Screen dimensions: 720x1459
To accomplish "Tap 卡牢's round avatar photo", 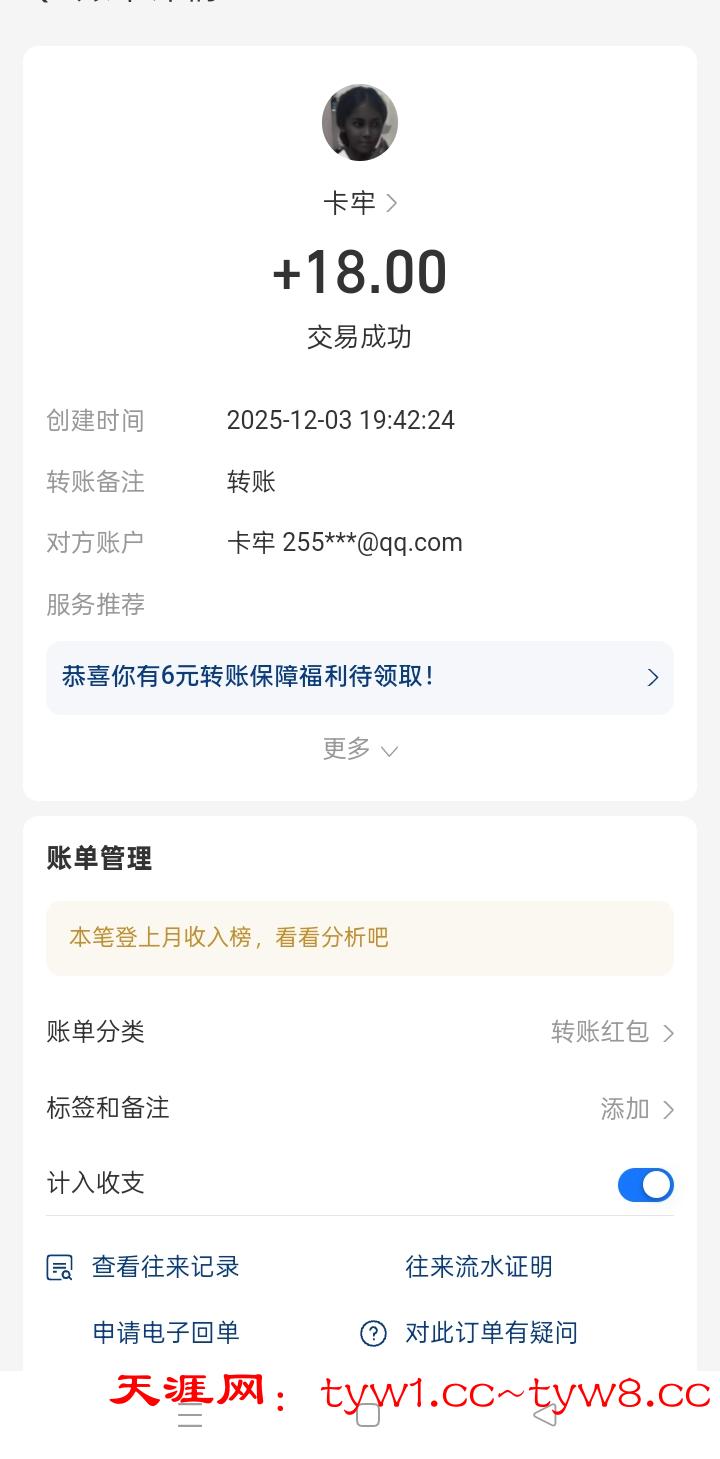I will [x=360, y=122].
